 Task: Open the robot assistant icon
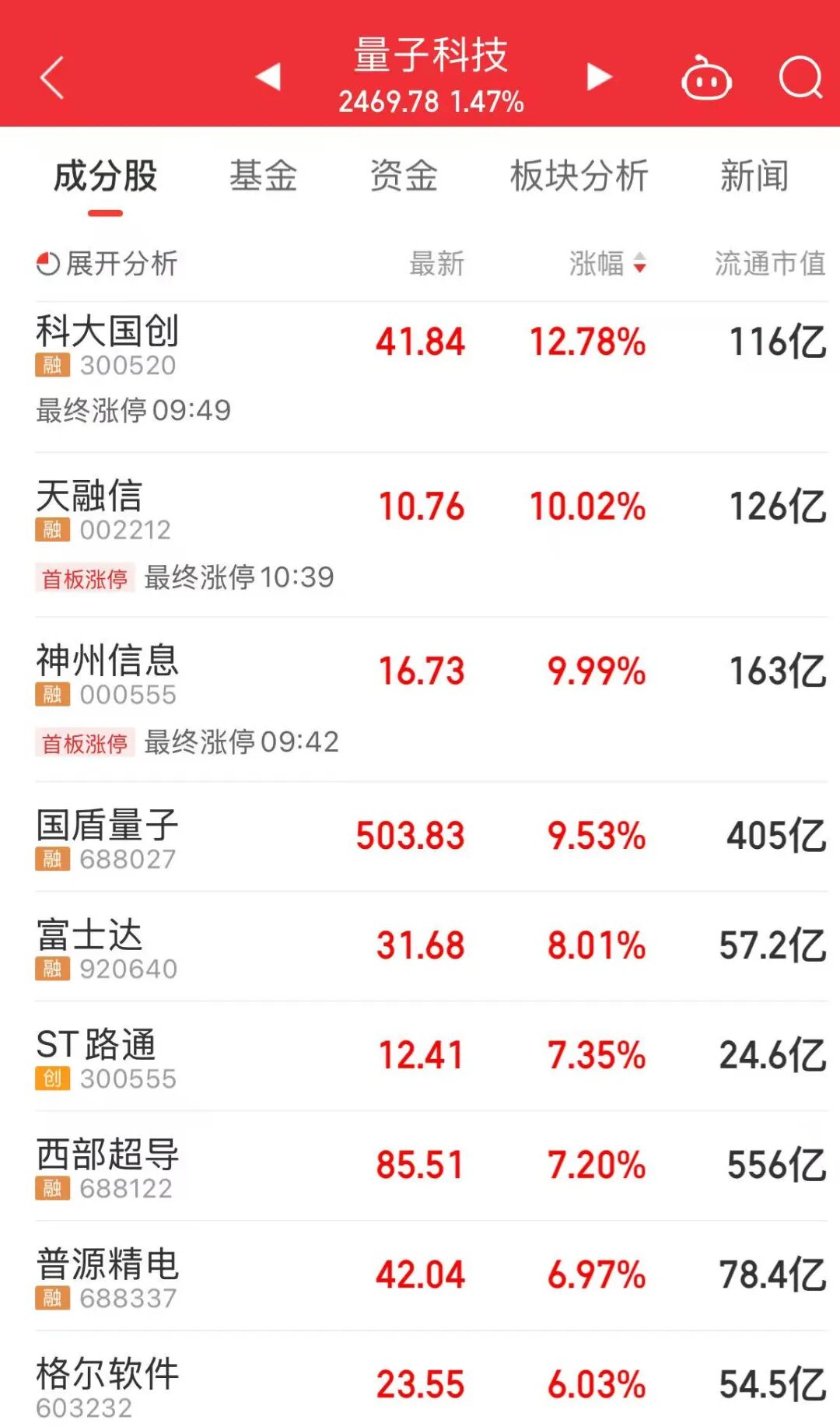click(x=706, y=79)
